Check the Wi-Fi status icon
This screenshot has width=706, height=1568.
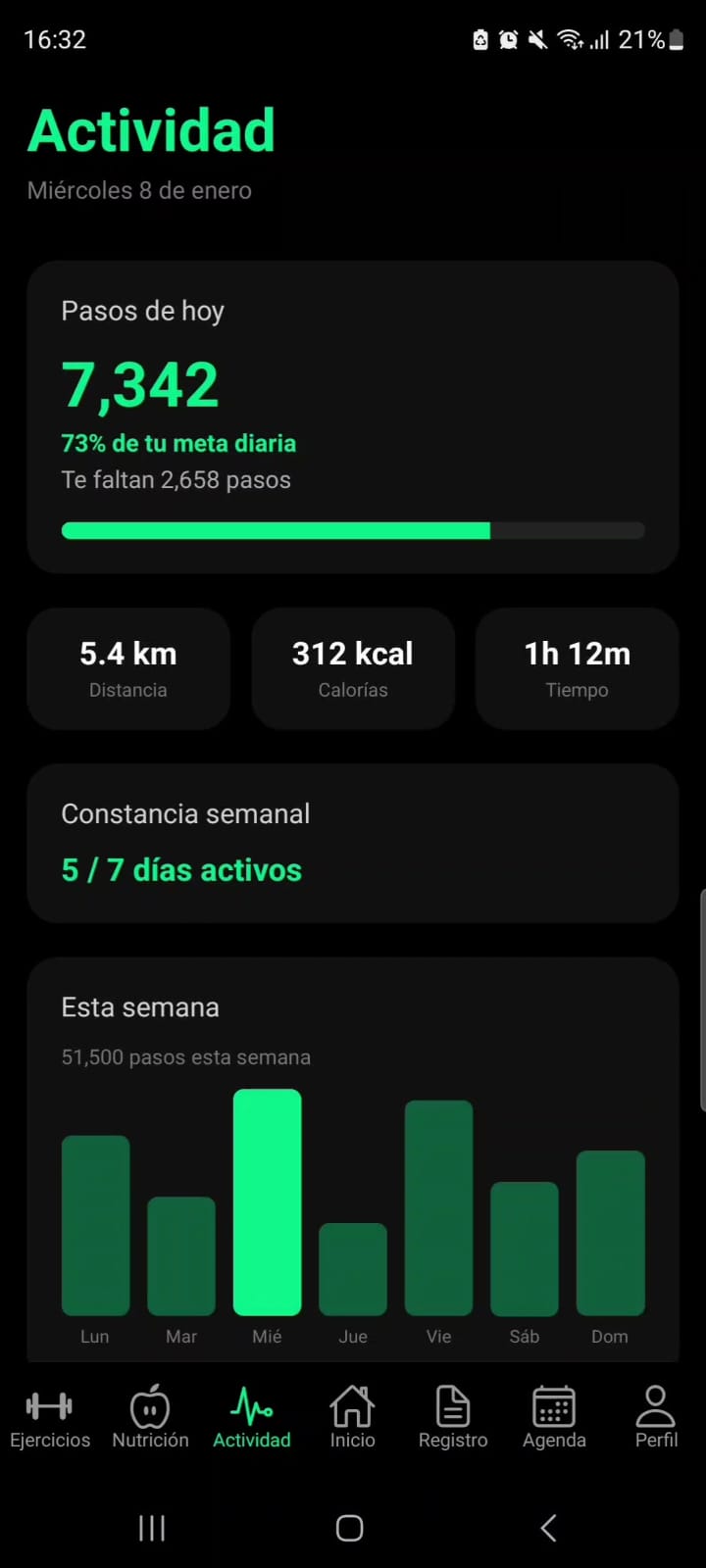(570, 39)
